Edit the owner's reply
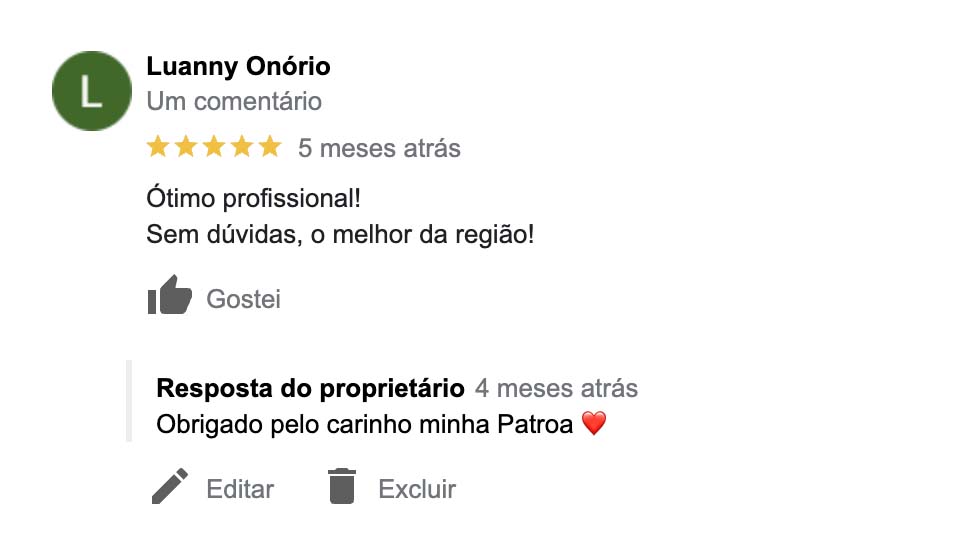 pos(212,488)
